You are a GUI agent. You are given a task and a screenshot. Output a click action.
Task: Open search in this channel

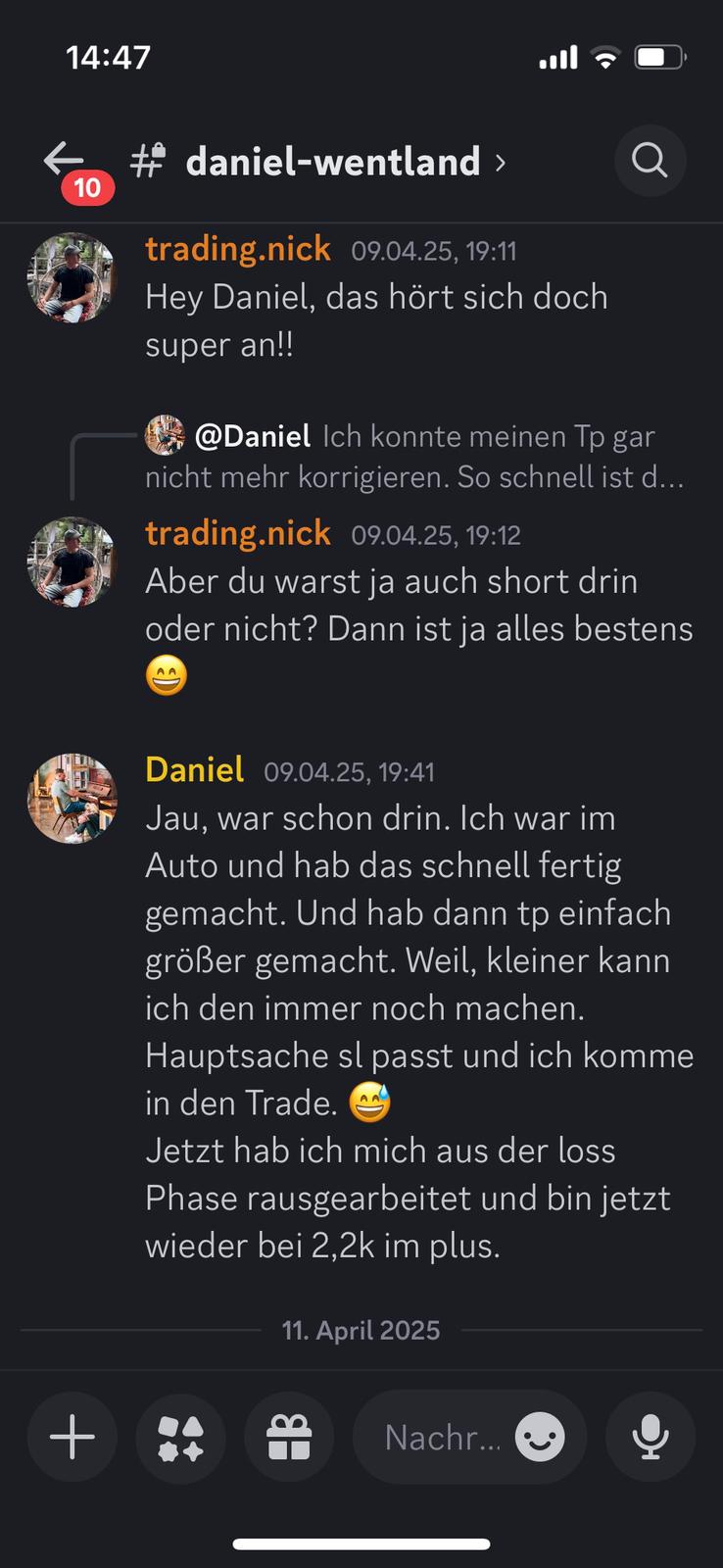click(650, 159)
